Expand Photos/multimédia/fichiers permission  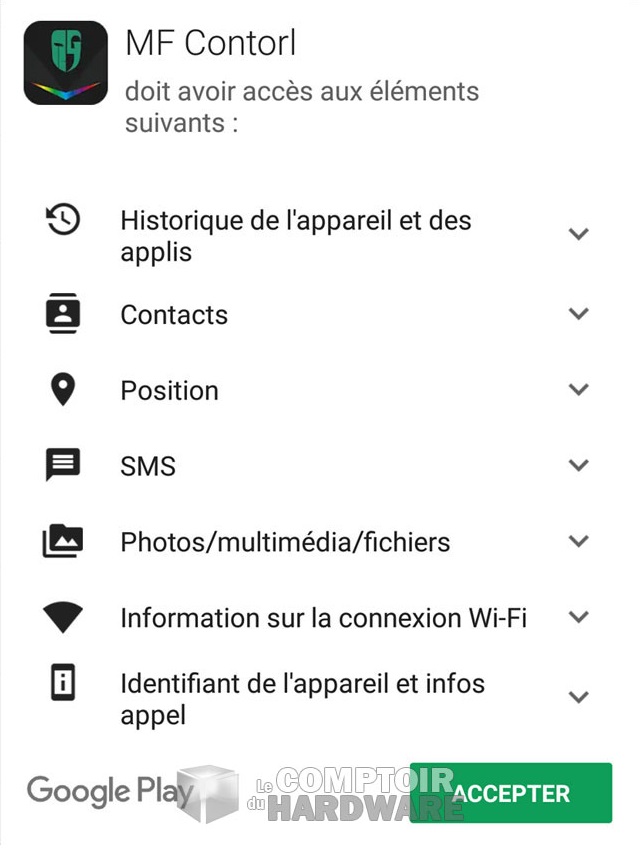[x=578, y=542]
